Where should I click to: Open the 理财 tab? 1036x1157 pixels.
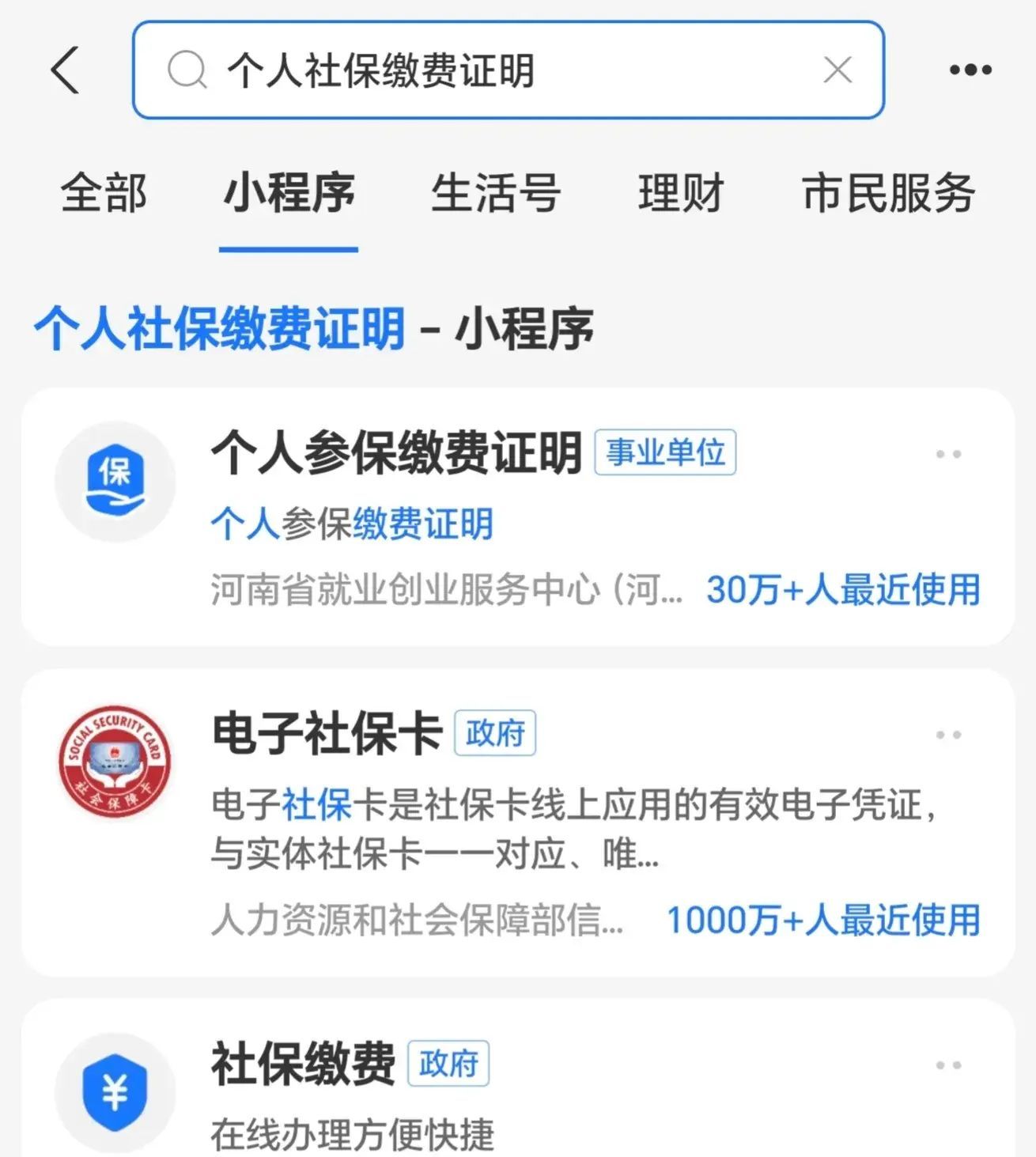point(681,194)
